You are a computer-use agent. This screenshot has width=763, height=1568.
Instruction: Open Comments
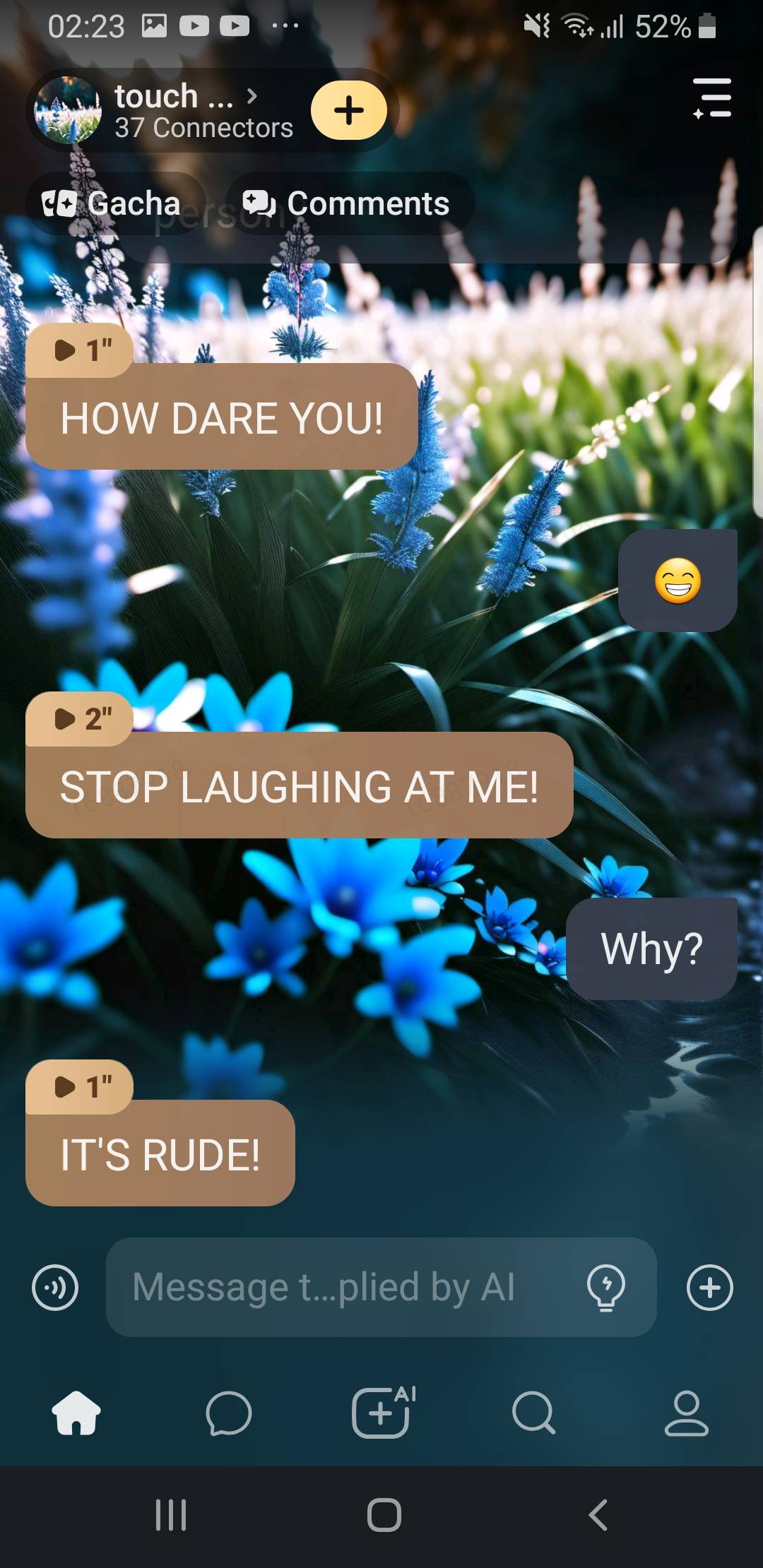click(x=348, y=204)
